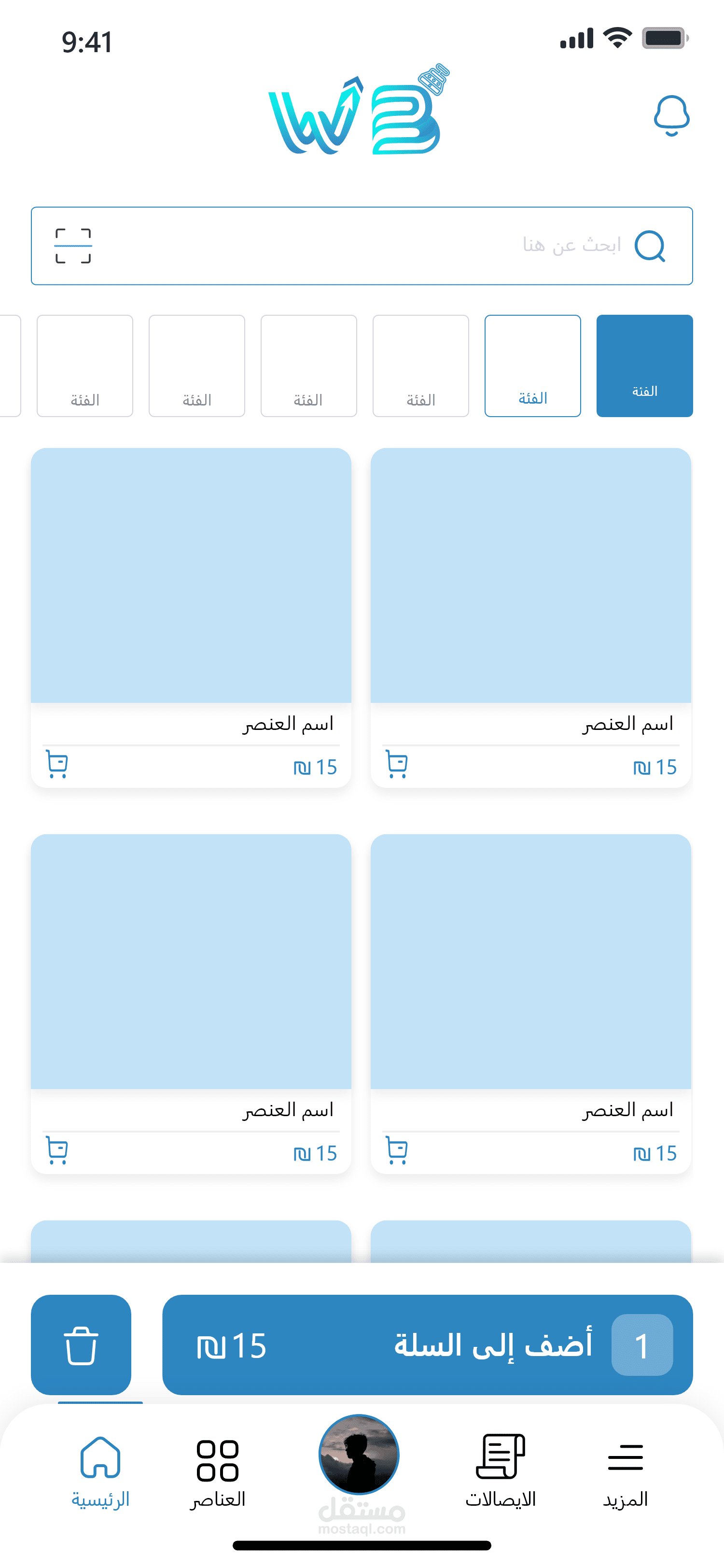Viewport: 724px width, 1568px height.
Task: Select the filled blue الفئة category chip
Action: pos(644,366)
